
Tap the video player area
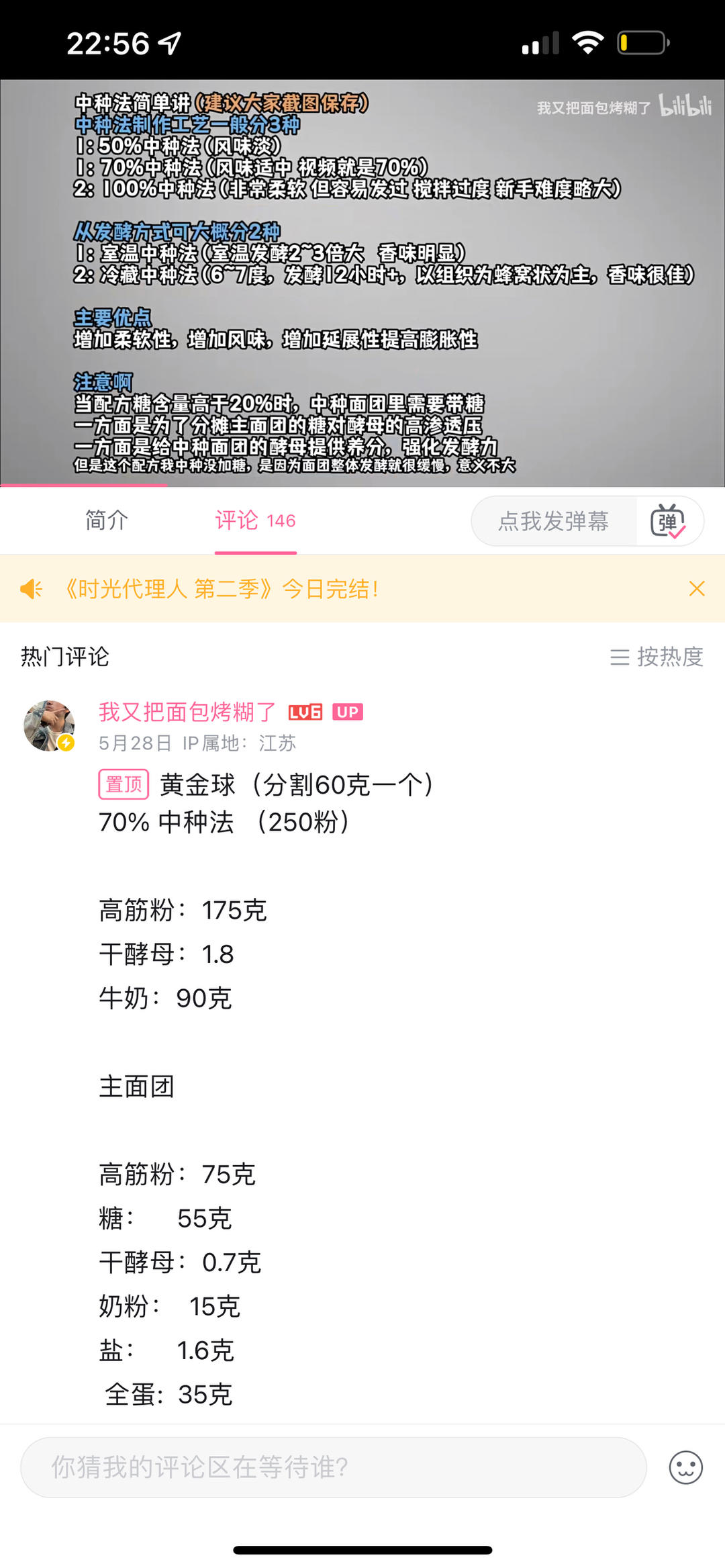[362, 282]
